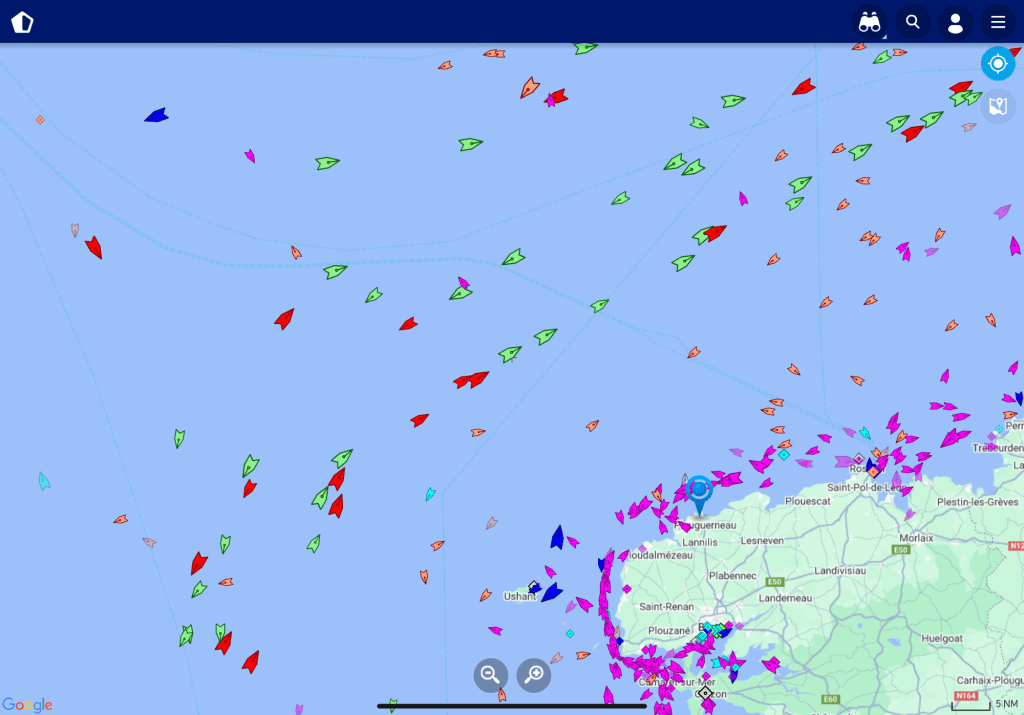Zoom out the map

(x=490, y=675)
